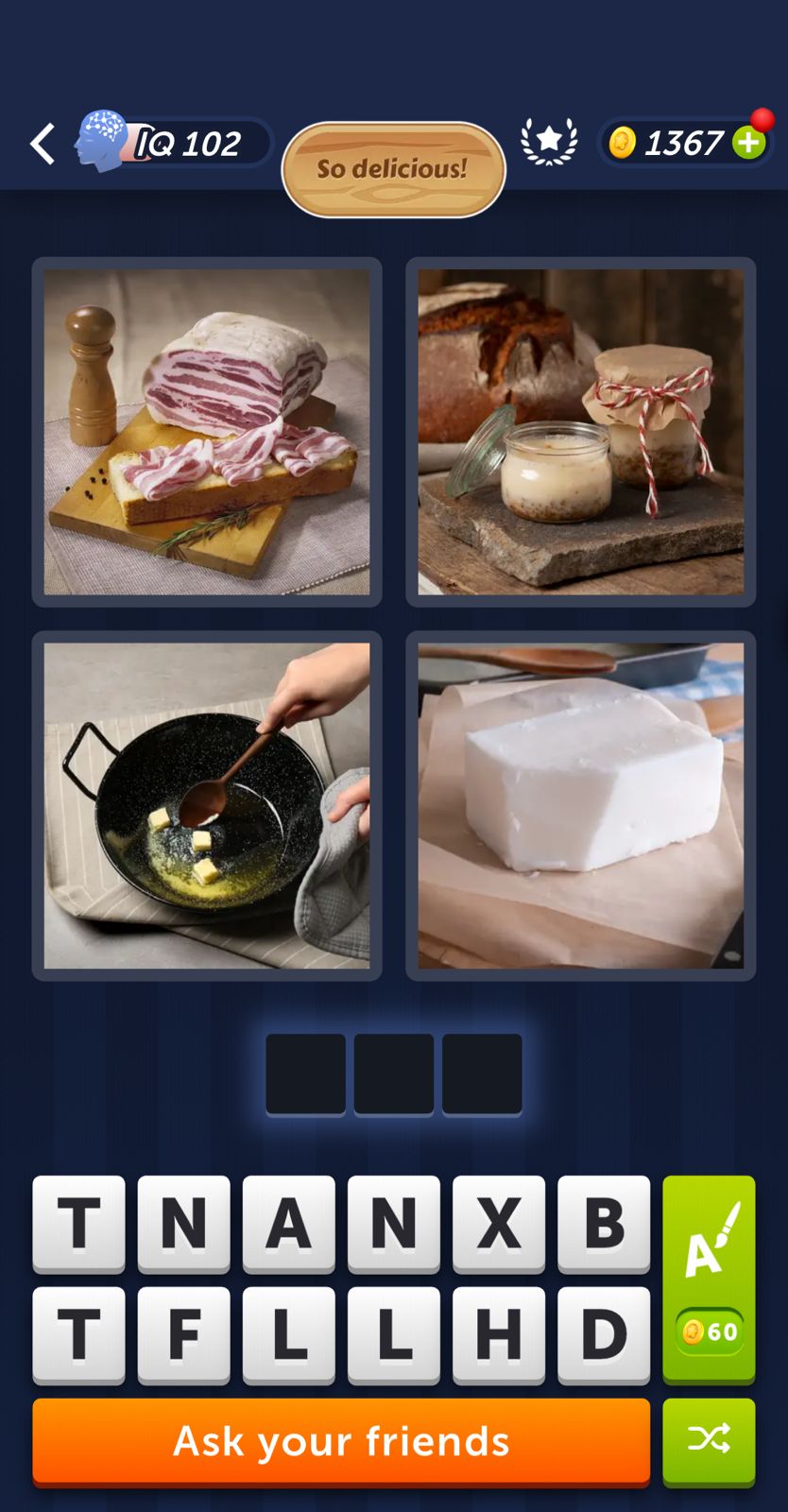Select the letter B tile
This screenshot has height=1512, width=788.
(603, 1223)
